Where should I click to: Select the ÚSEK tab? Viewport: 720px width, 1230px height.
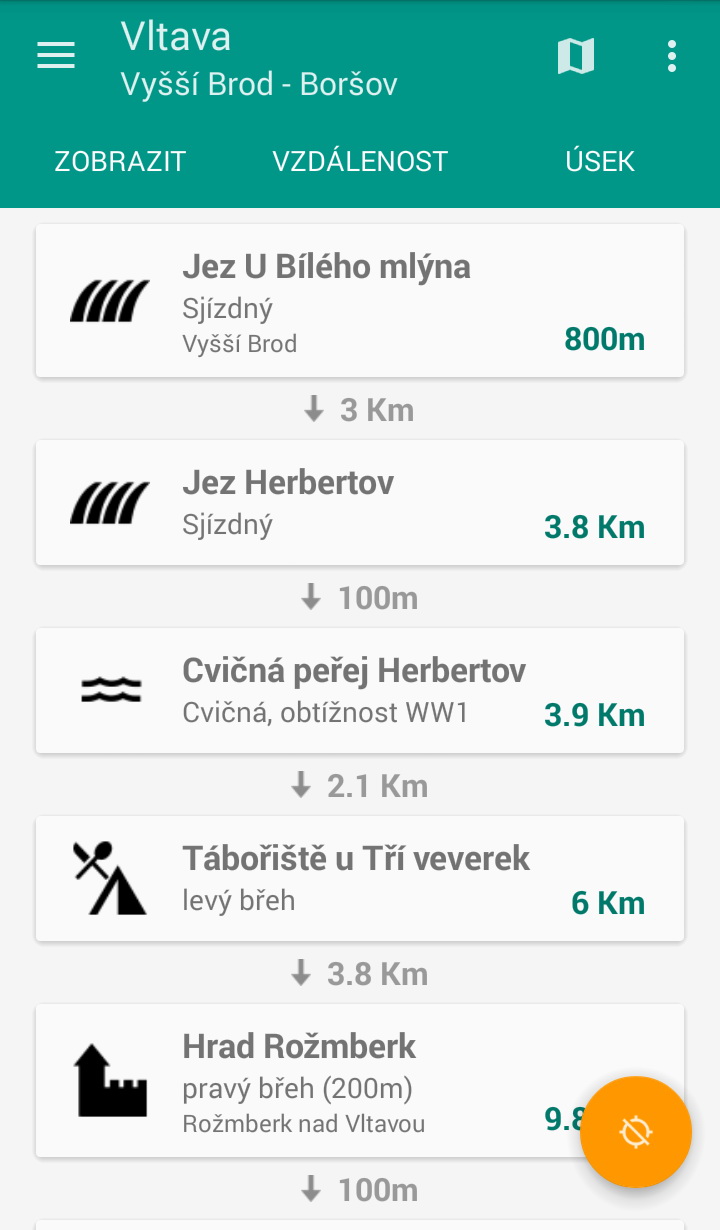pos(600,162)
